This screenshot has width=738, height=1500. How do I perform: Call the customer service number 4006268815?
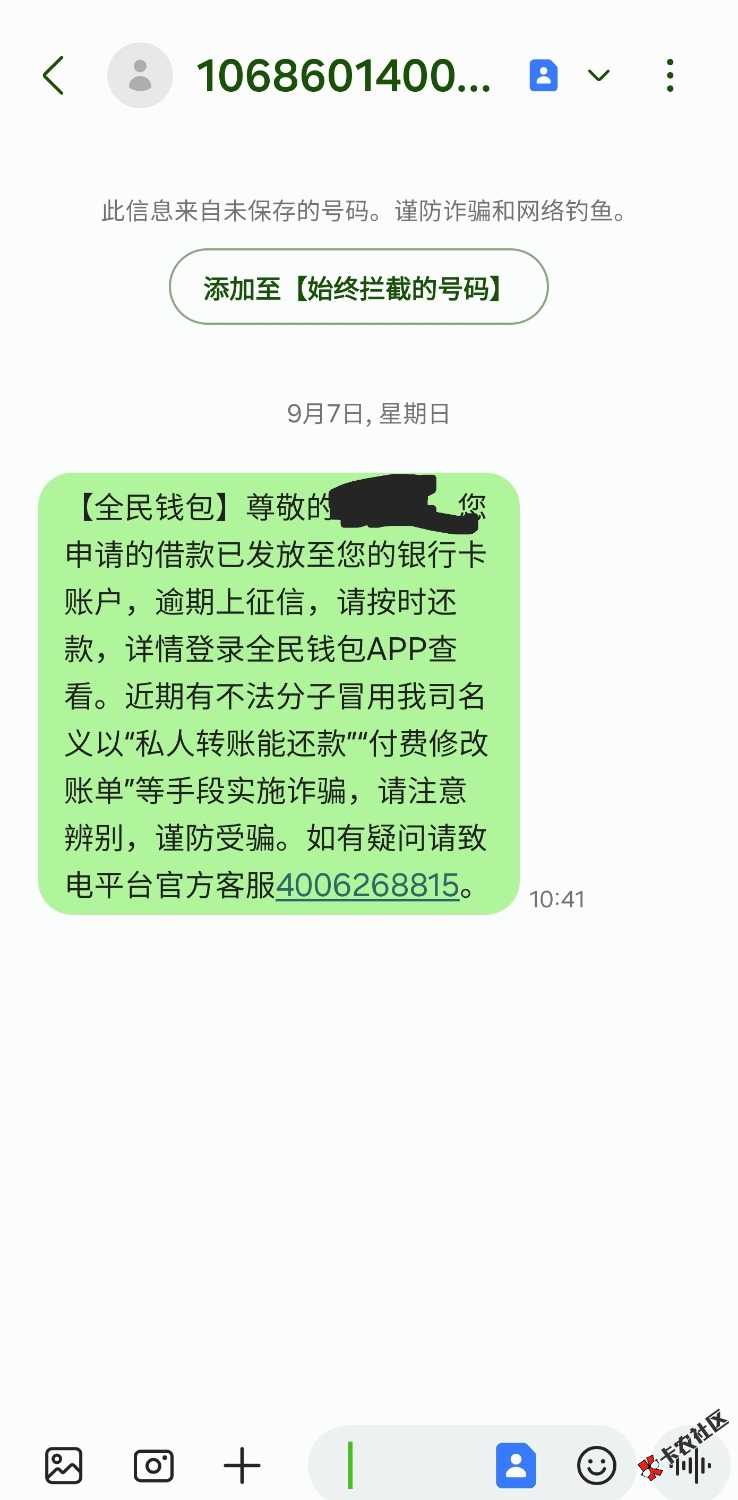[367, 885]
